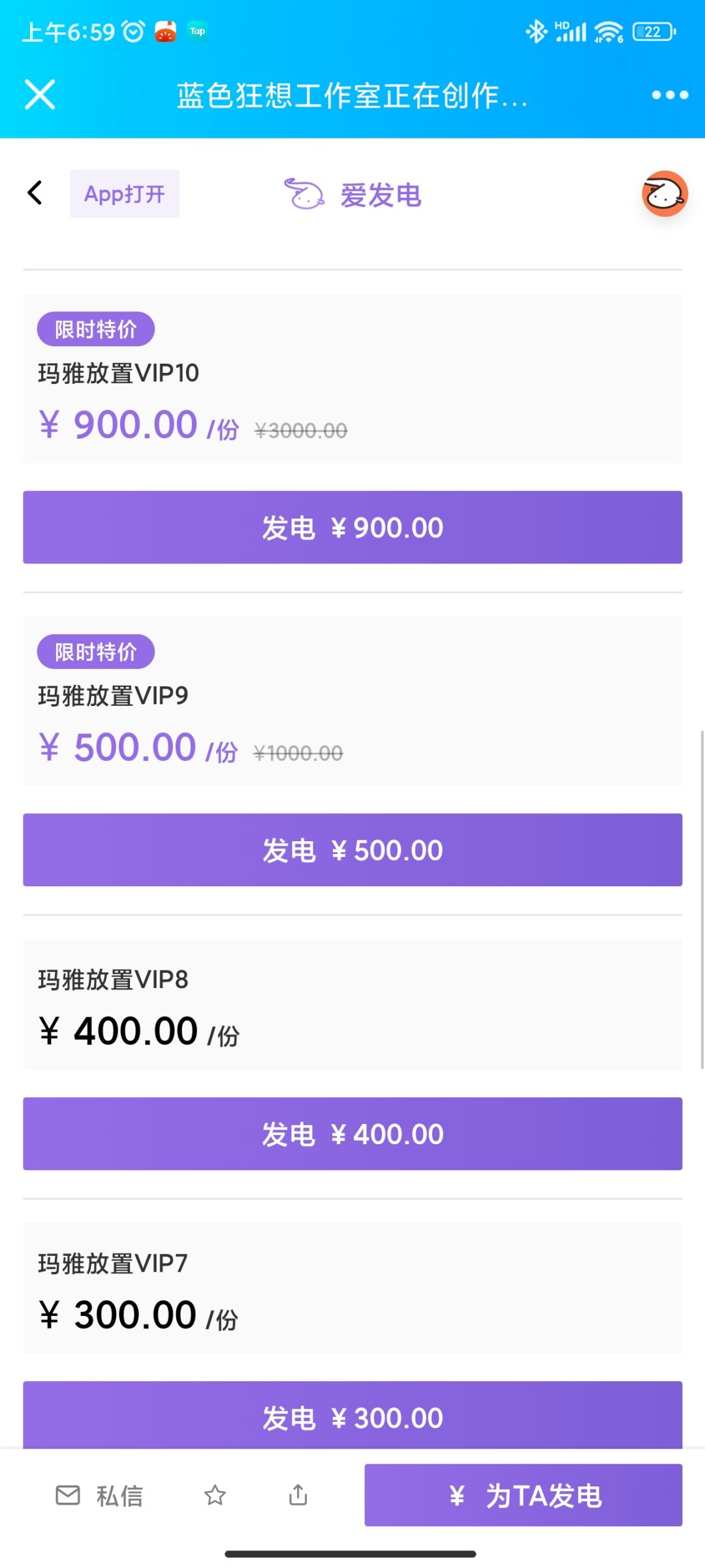
Task: Favorite this creator with the star icon
Action: pos(215,1496)
